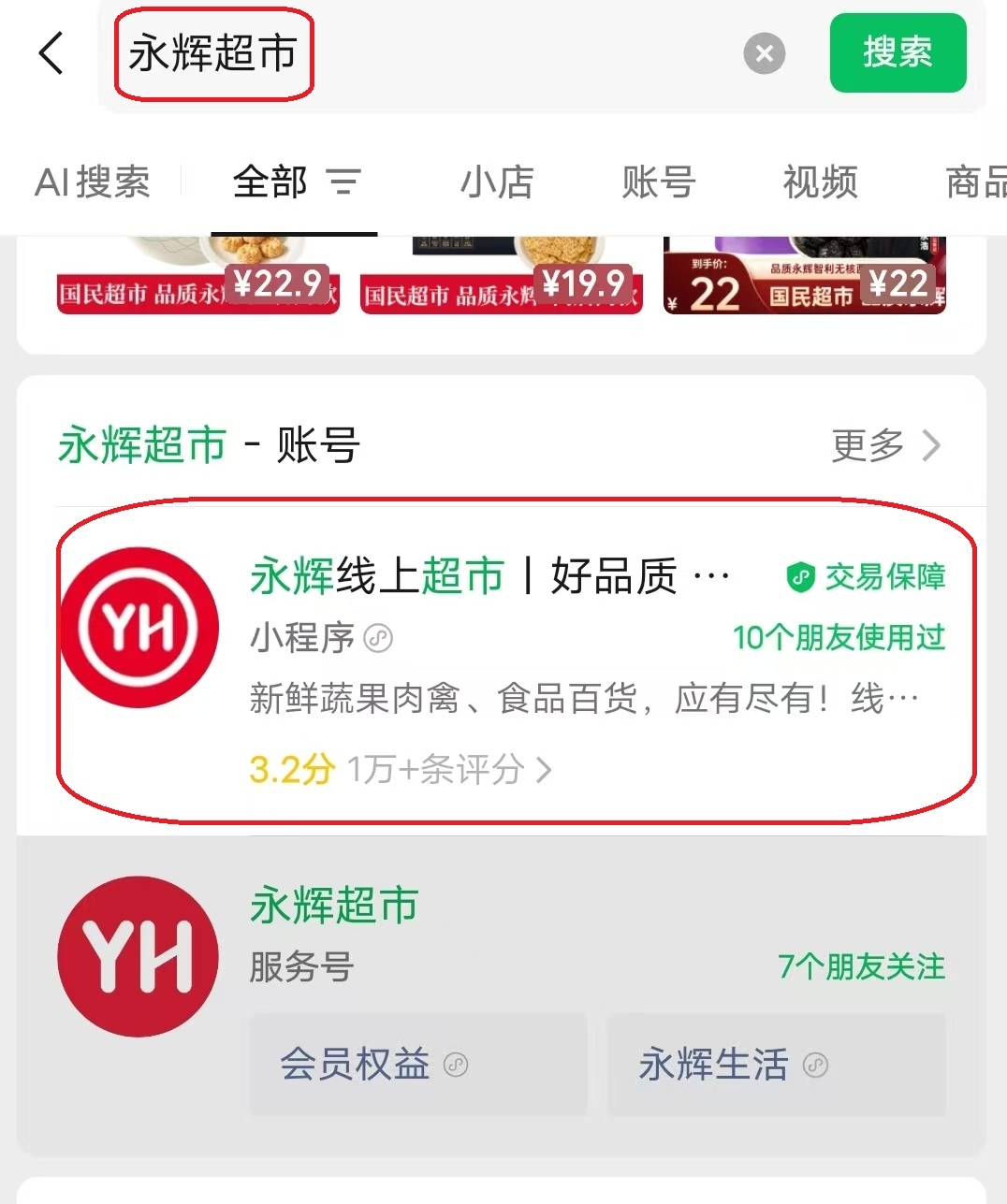Tap the search field containing 永辉超市

[421, 53]
